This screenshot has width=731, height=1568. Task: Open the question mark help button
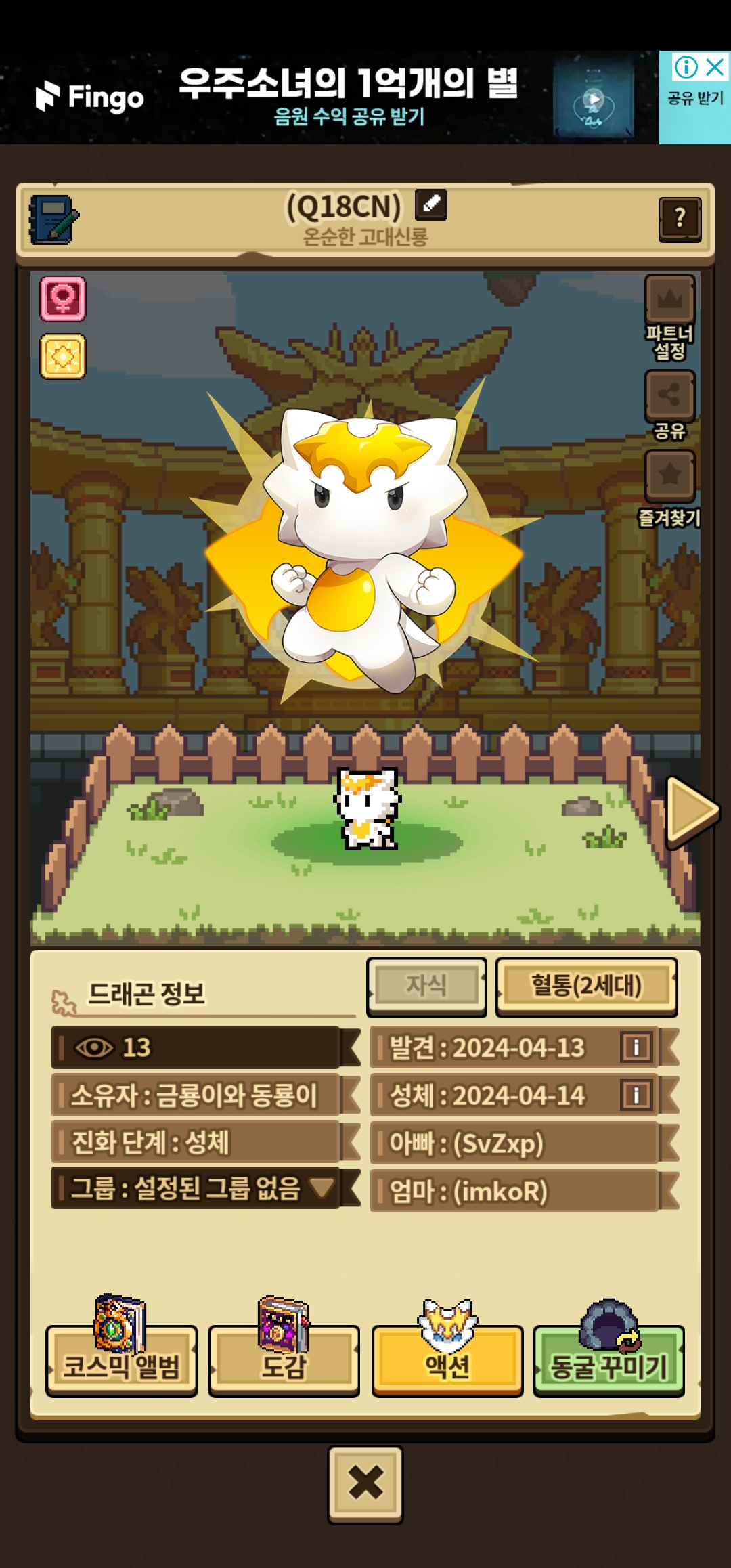tap(680, 219)
